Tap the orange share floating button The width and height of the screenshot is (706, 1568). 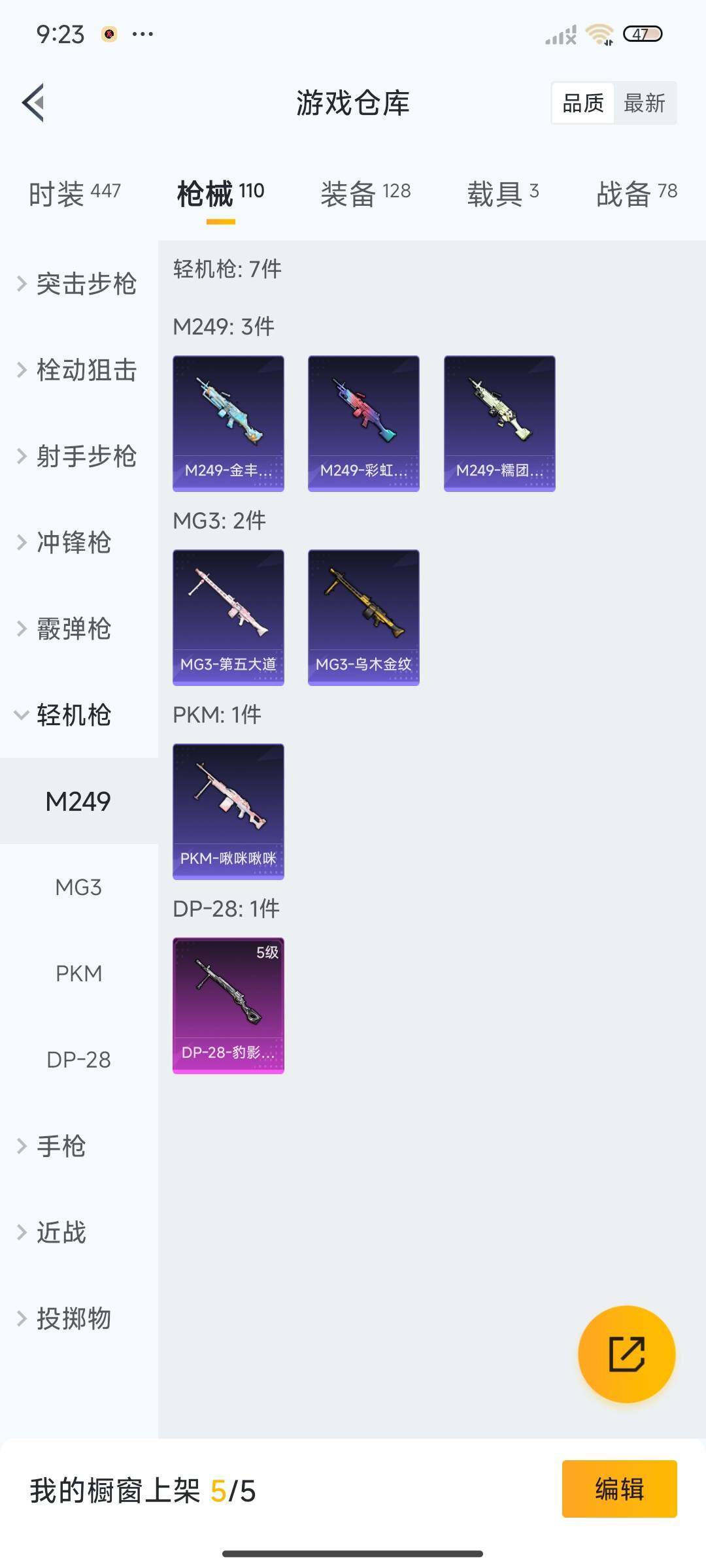coord(626,1354)
